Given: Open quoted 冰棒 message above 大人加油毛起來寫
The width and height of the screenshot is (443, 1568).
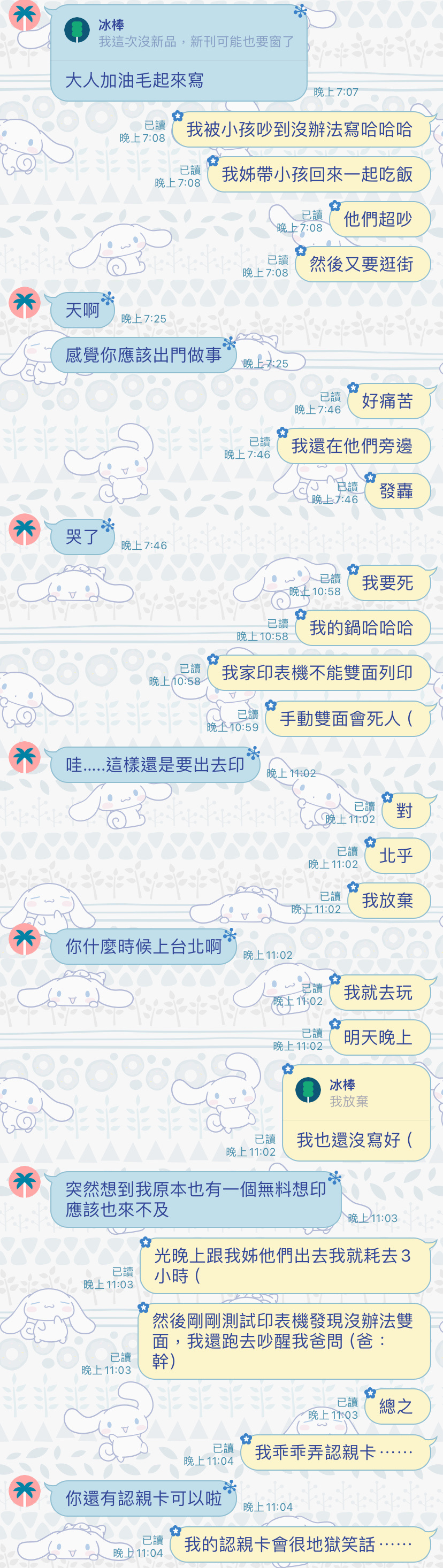Looking at the screenshot, I should click(178, 33).
